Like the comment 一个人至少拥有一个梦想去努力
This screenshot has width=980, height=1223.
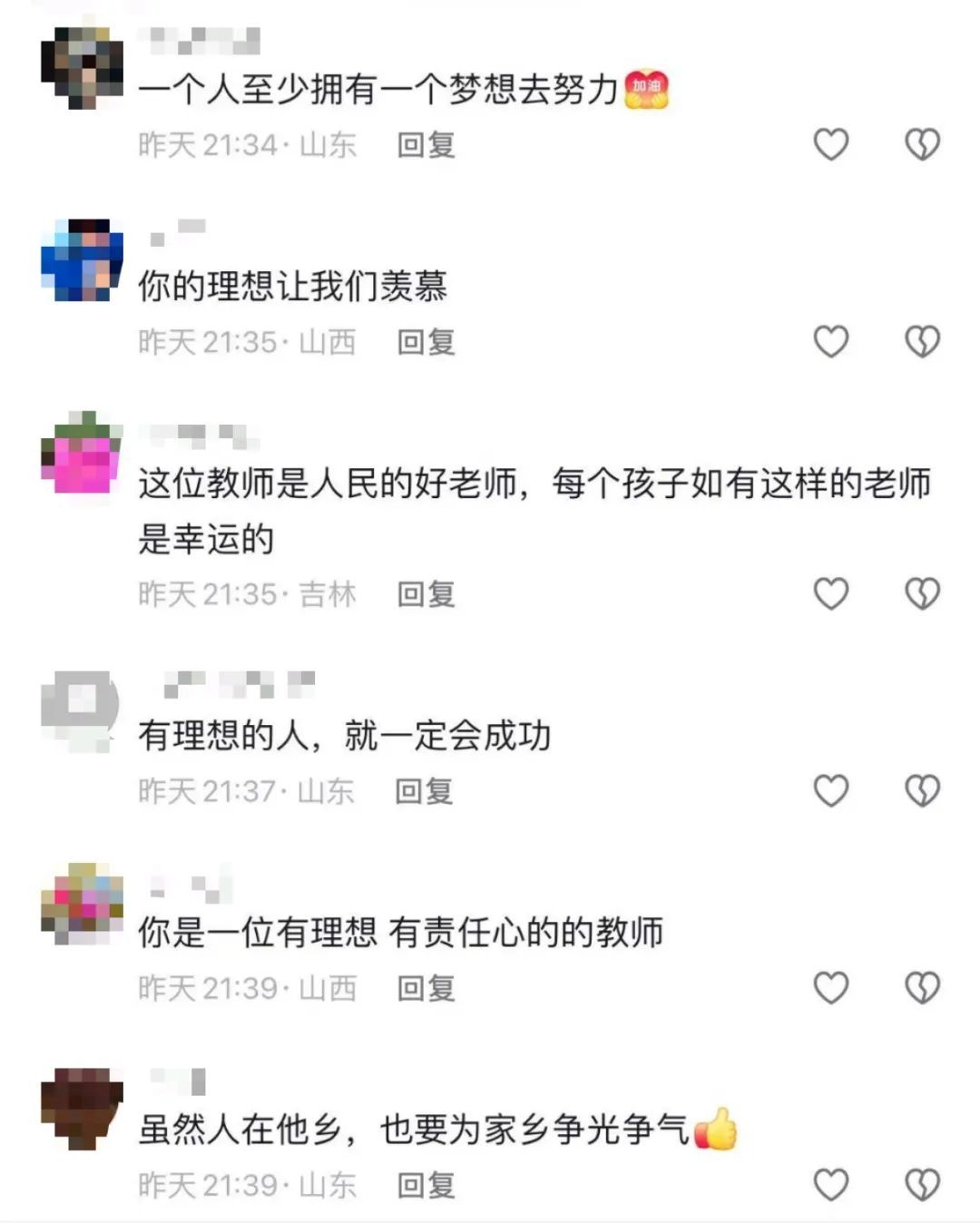tap(830, 144)
